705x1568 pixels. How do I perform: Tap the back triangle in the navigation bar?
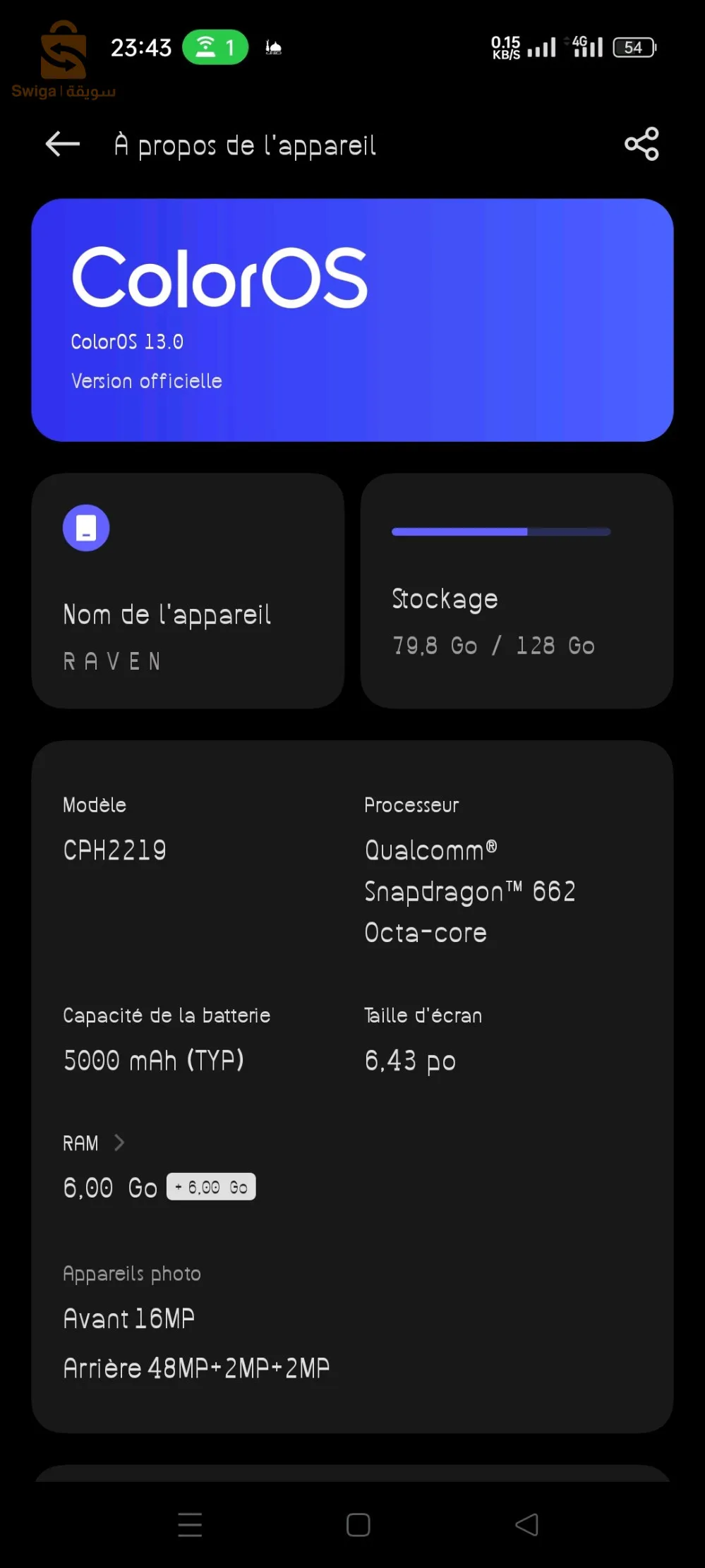tap(527, 1525)
